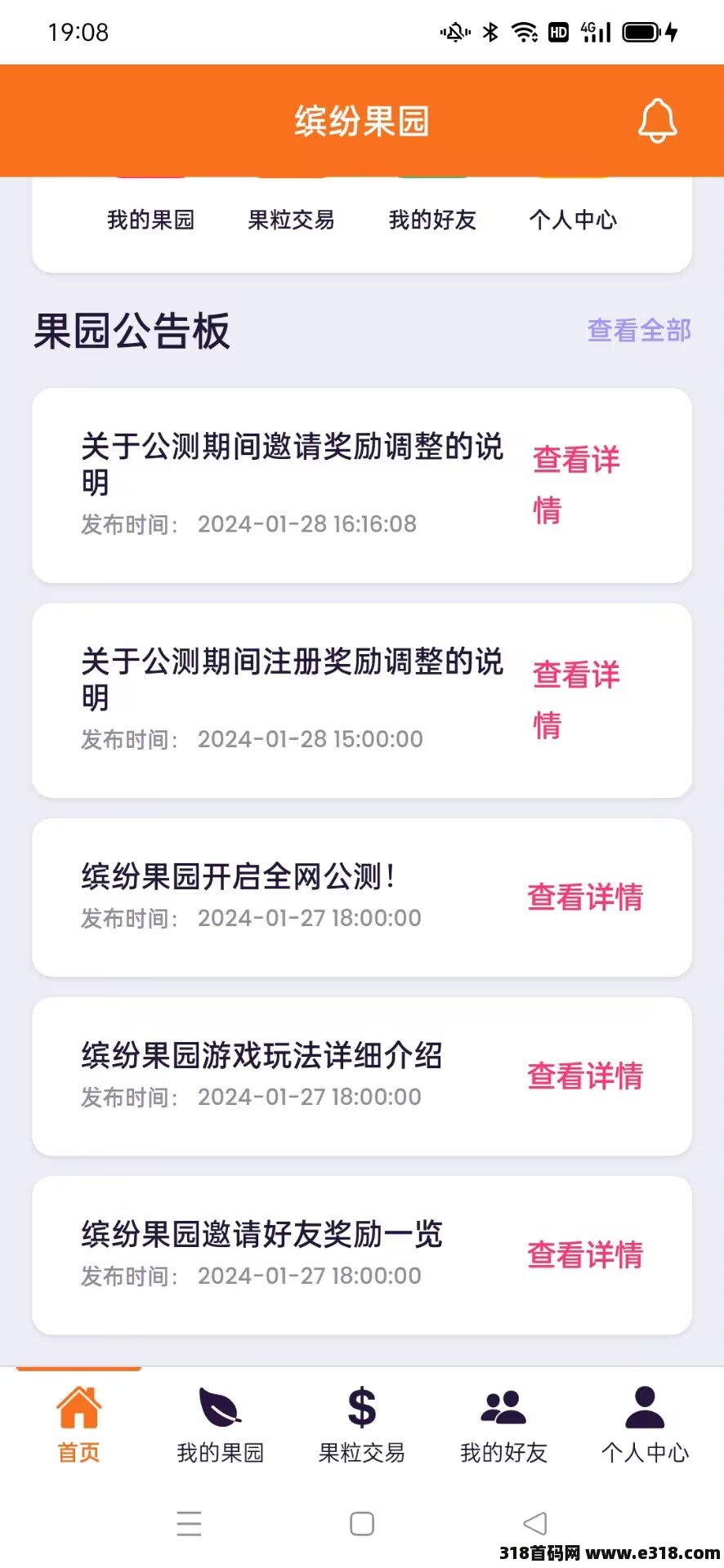View details of 缤纷果园开启全网公测 announcement

click(585, 897)
